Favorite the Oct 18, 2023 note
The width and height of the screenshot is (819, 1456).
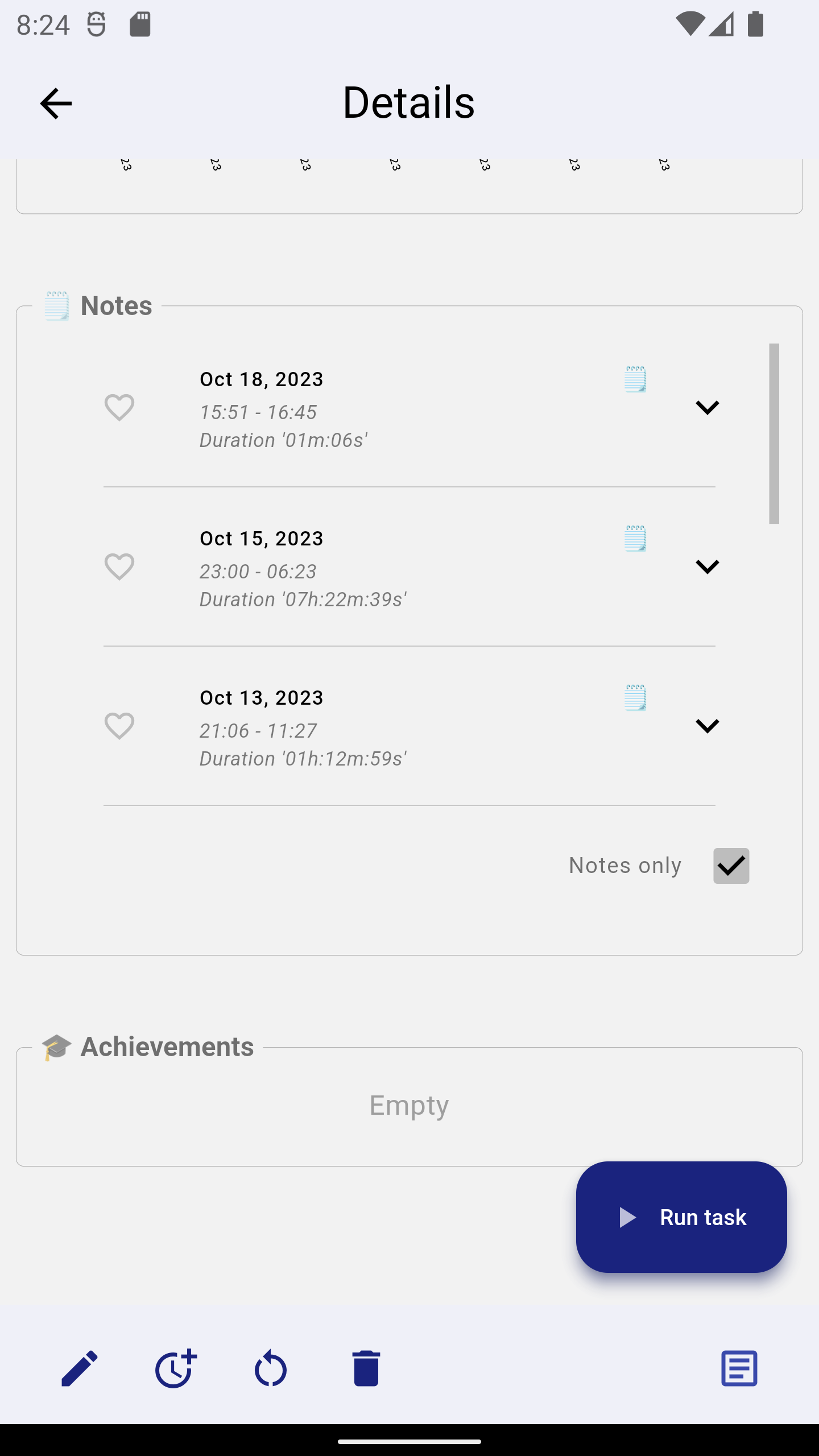[119, 407]
